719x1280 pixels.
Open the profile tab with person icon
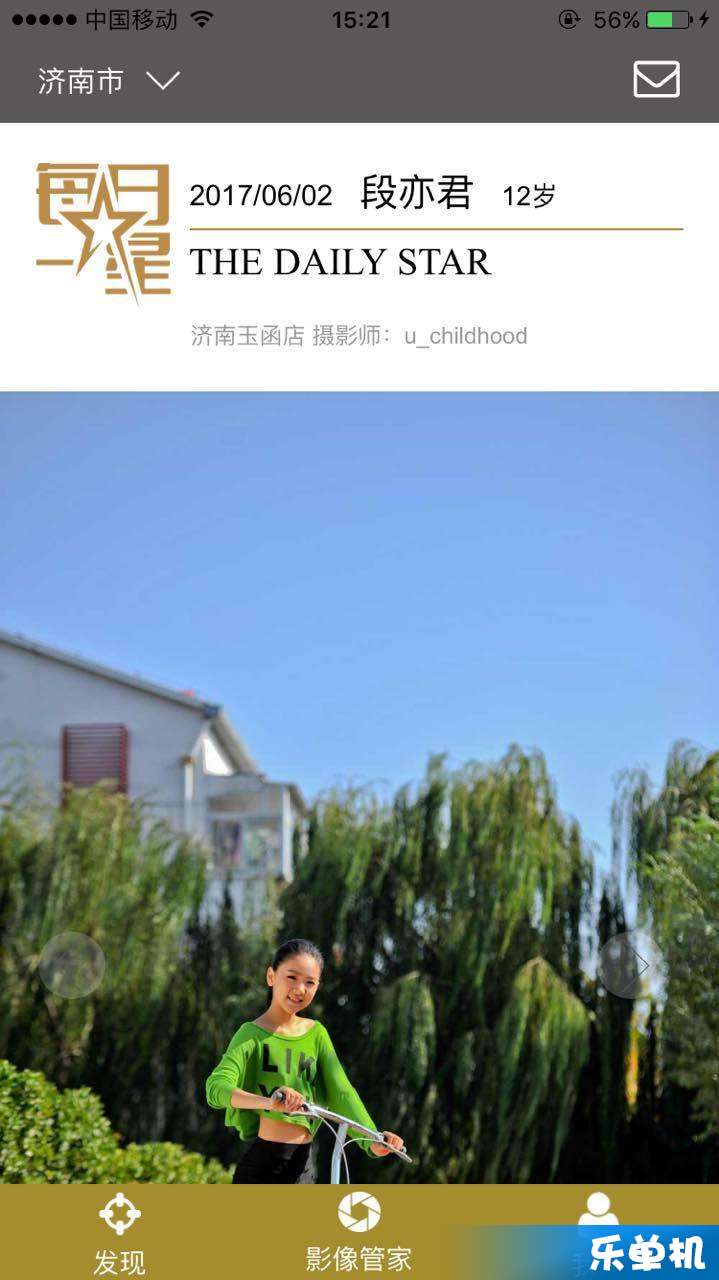598,1215
